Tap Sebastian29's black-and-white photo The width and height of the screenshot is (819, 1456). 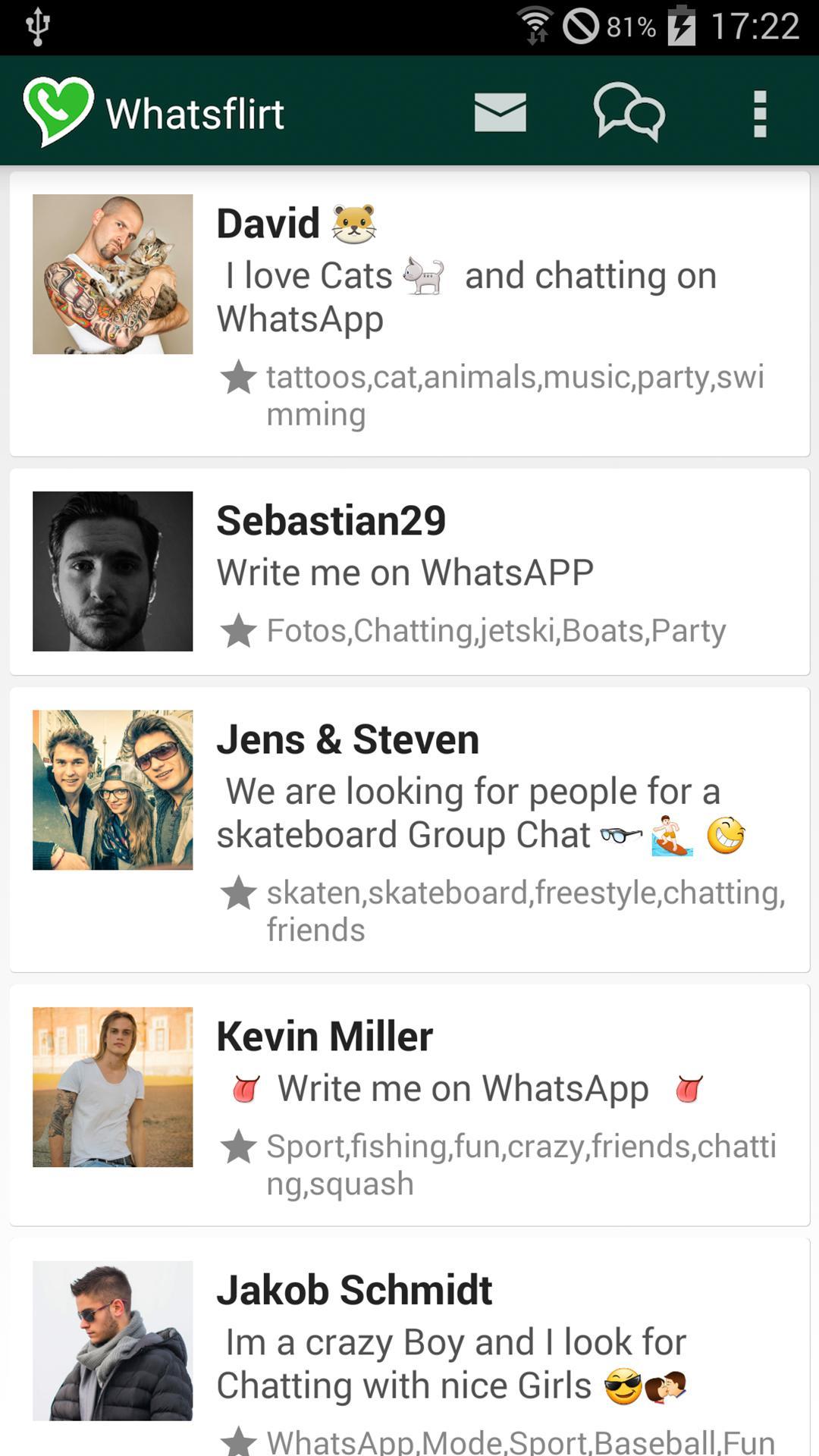tap(112, 573)
